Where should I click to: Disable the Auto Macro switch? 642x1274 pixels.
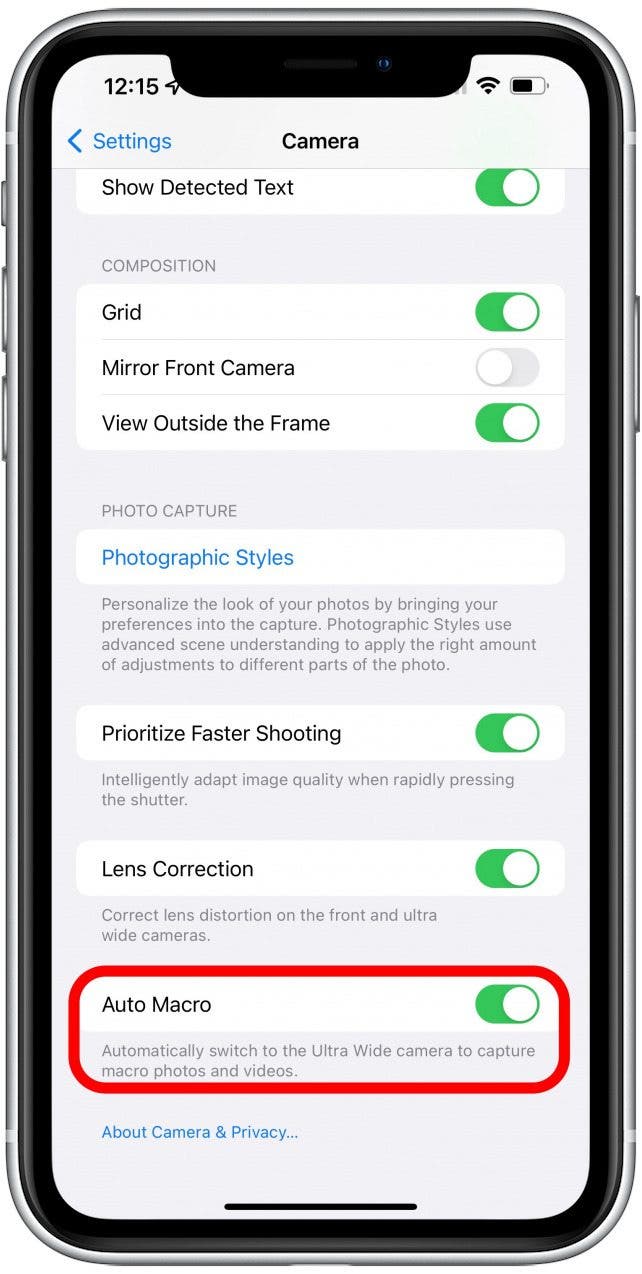tap(506, 1004)
